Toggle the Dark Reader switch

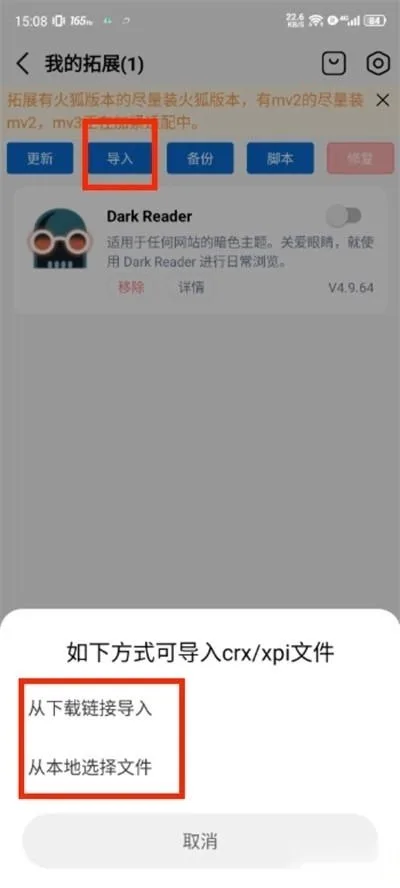point(344,216)
